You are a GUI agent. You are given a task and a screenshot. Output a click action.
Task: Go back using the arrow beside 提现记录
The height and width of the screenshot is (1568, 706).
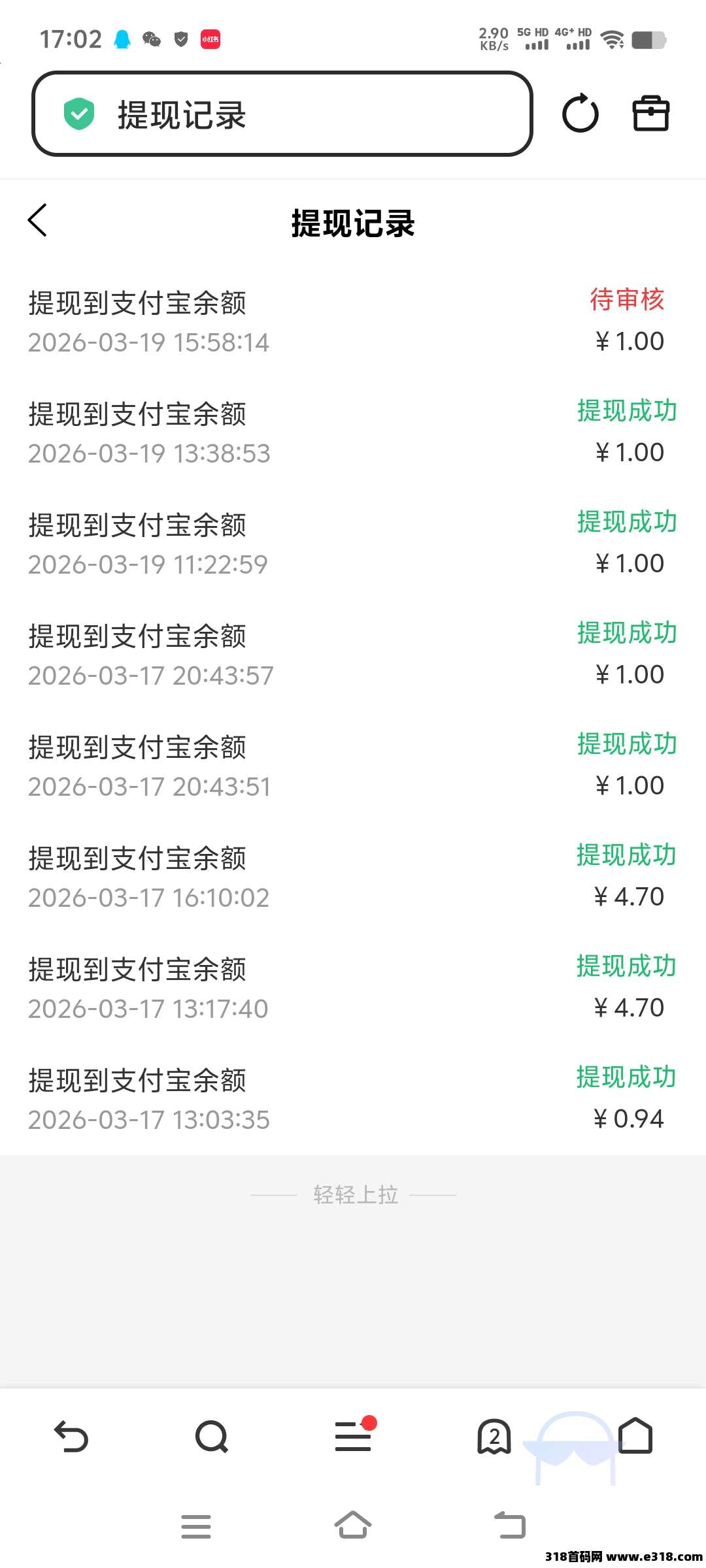(38, 220)
